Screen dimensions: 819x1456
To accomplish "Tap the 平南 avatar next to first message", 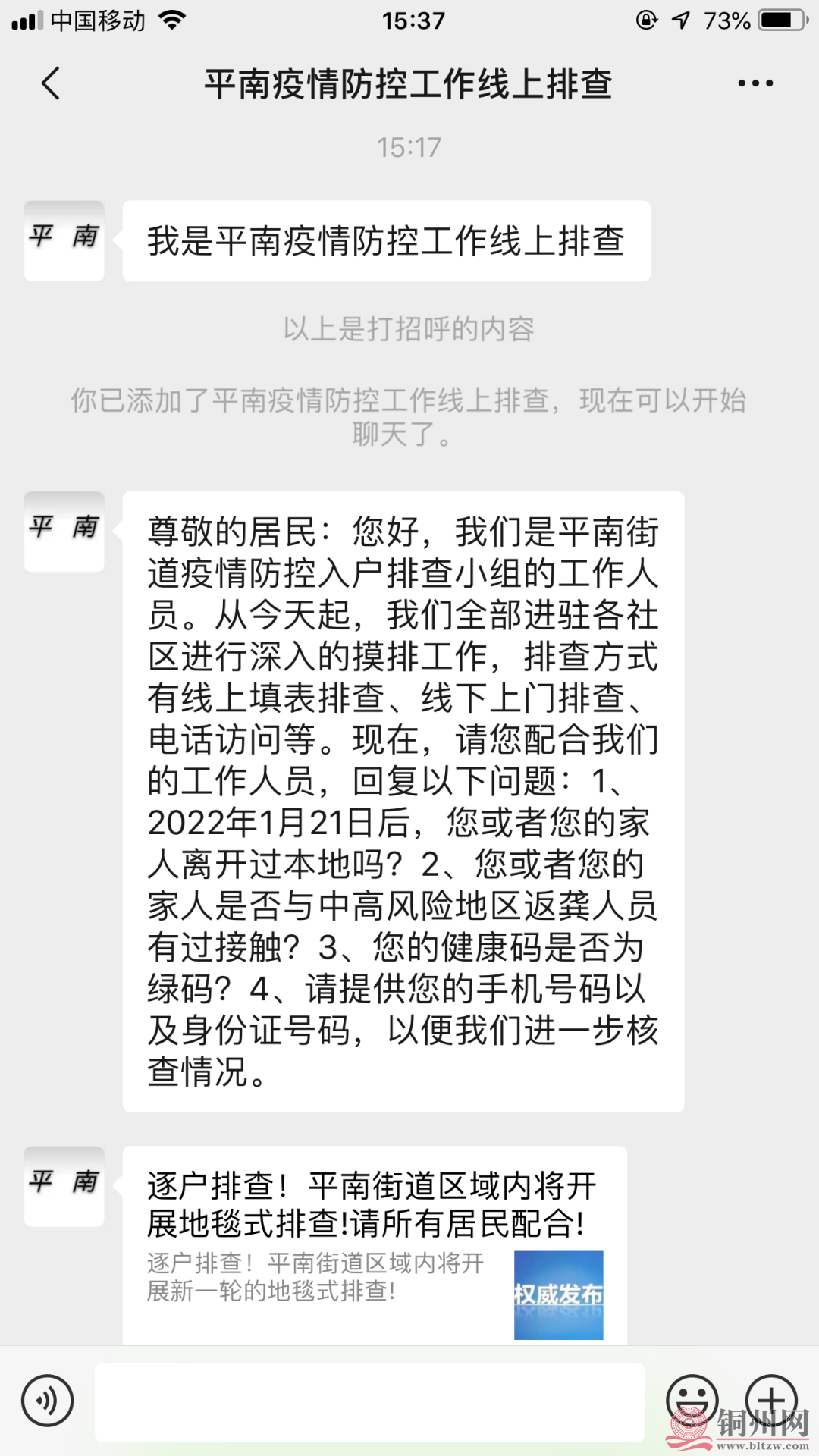I will [64, 239].
